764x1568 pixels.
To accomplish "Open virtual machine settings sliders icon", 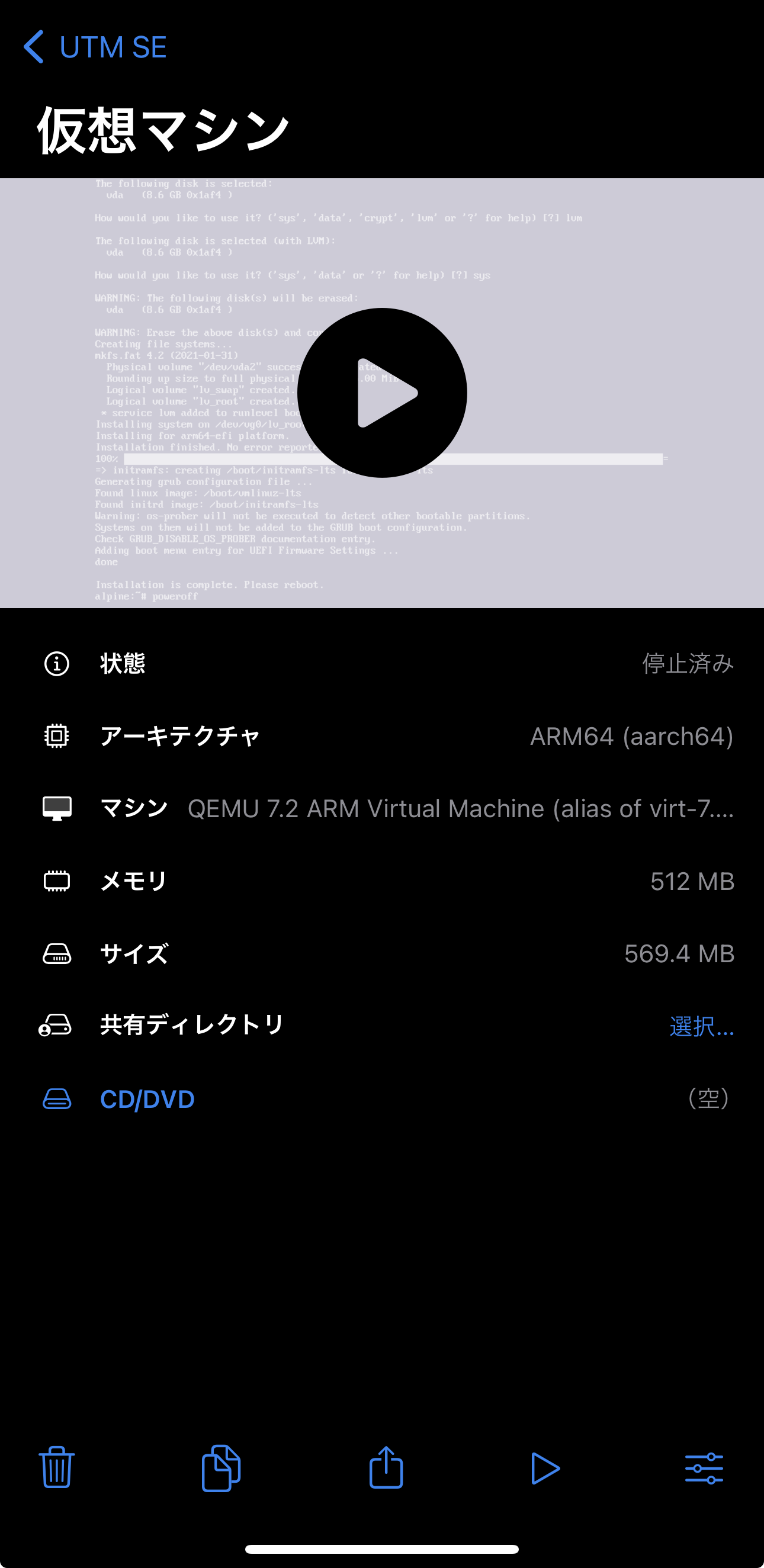I will pos(704,1468).
